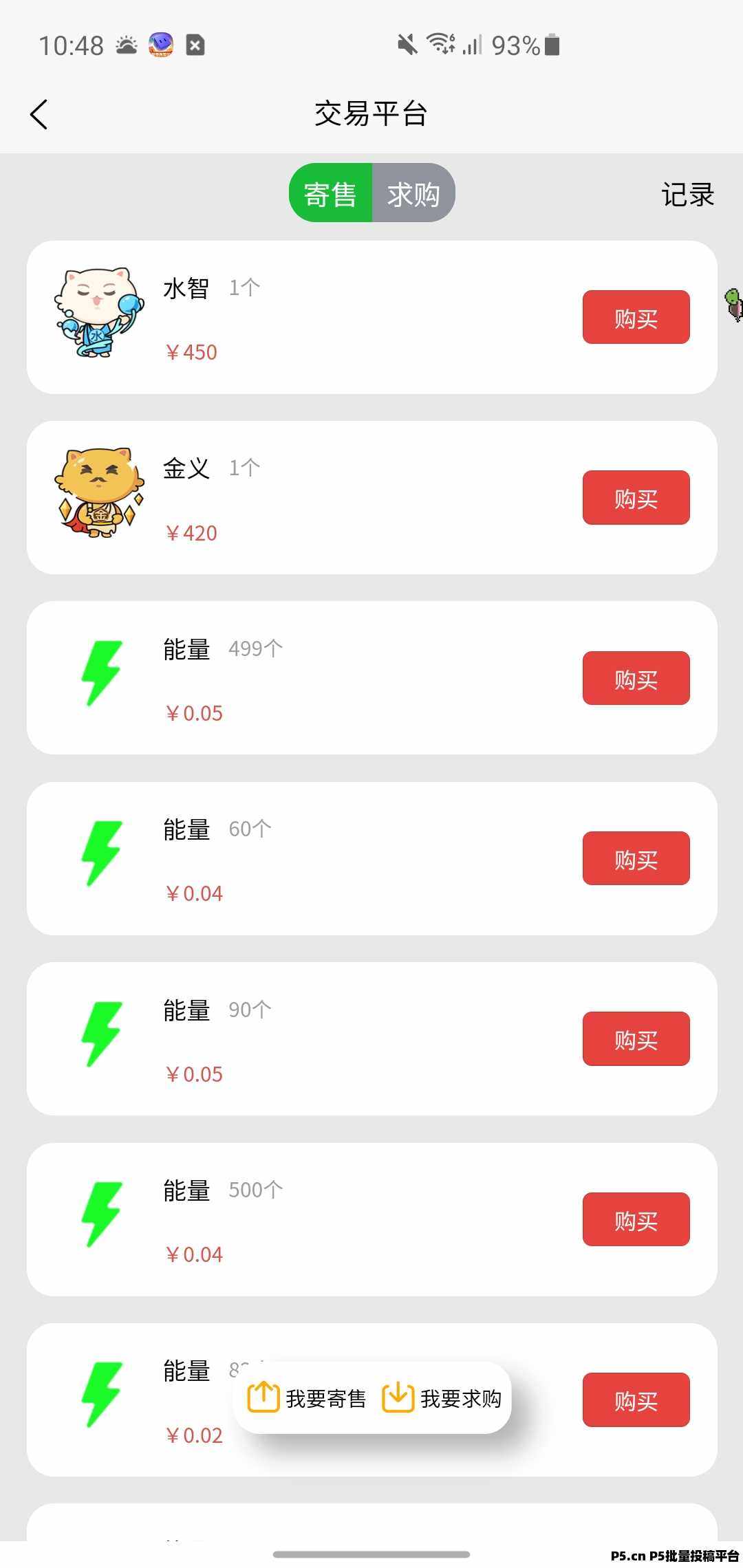Image resolution: width=743 pixels, height=1568 pixels.
Task: Buy the 金义 item priced ¥420
Action: pyautogui.click(x=636, y=497)
